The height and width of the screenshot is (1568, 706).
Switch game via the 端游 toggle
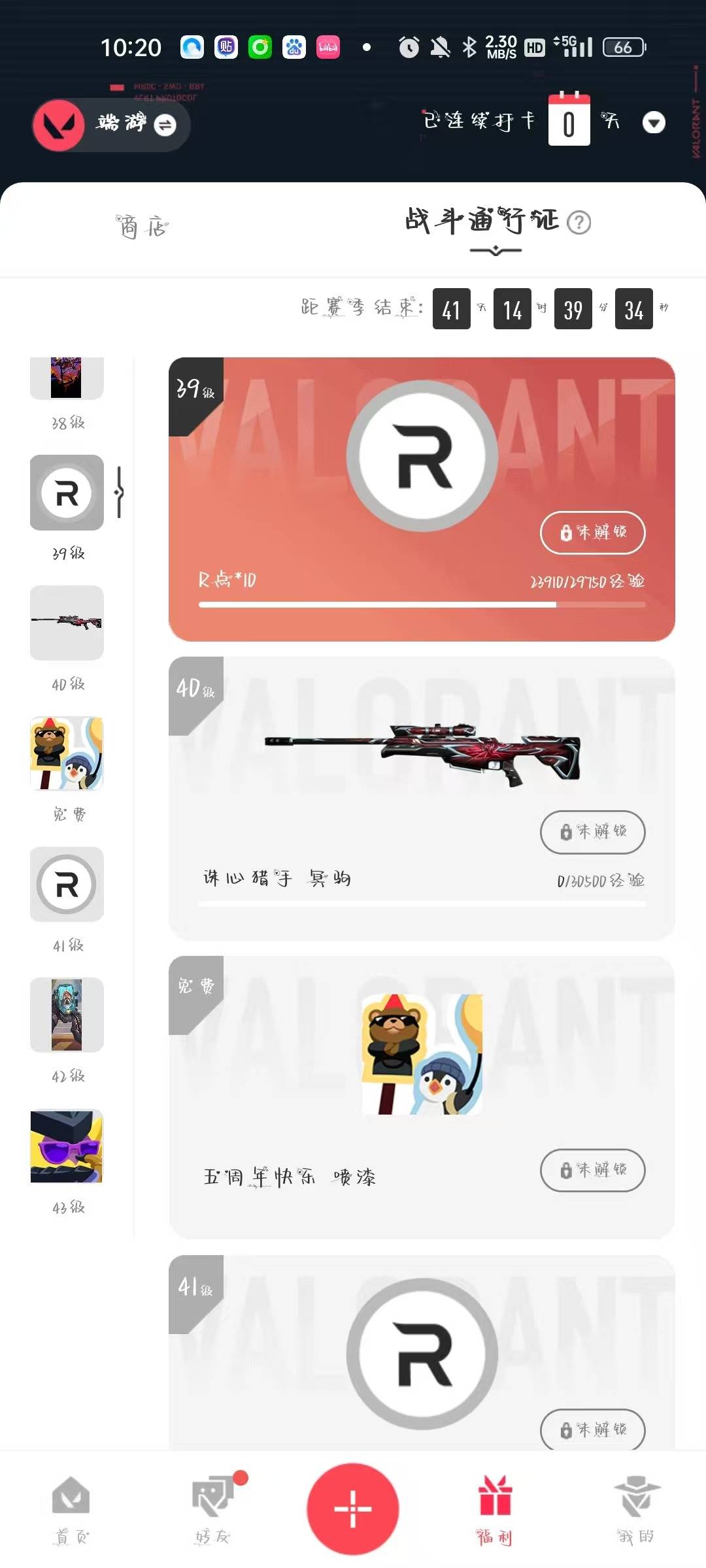point(165,125)
